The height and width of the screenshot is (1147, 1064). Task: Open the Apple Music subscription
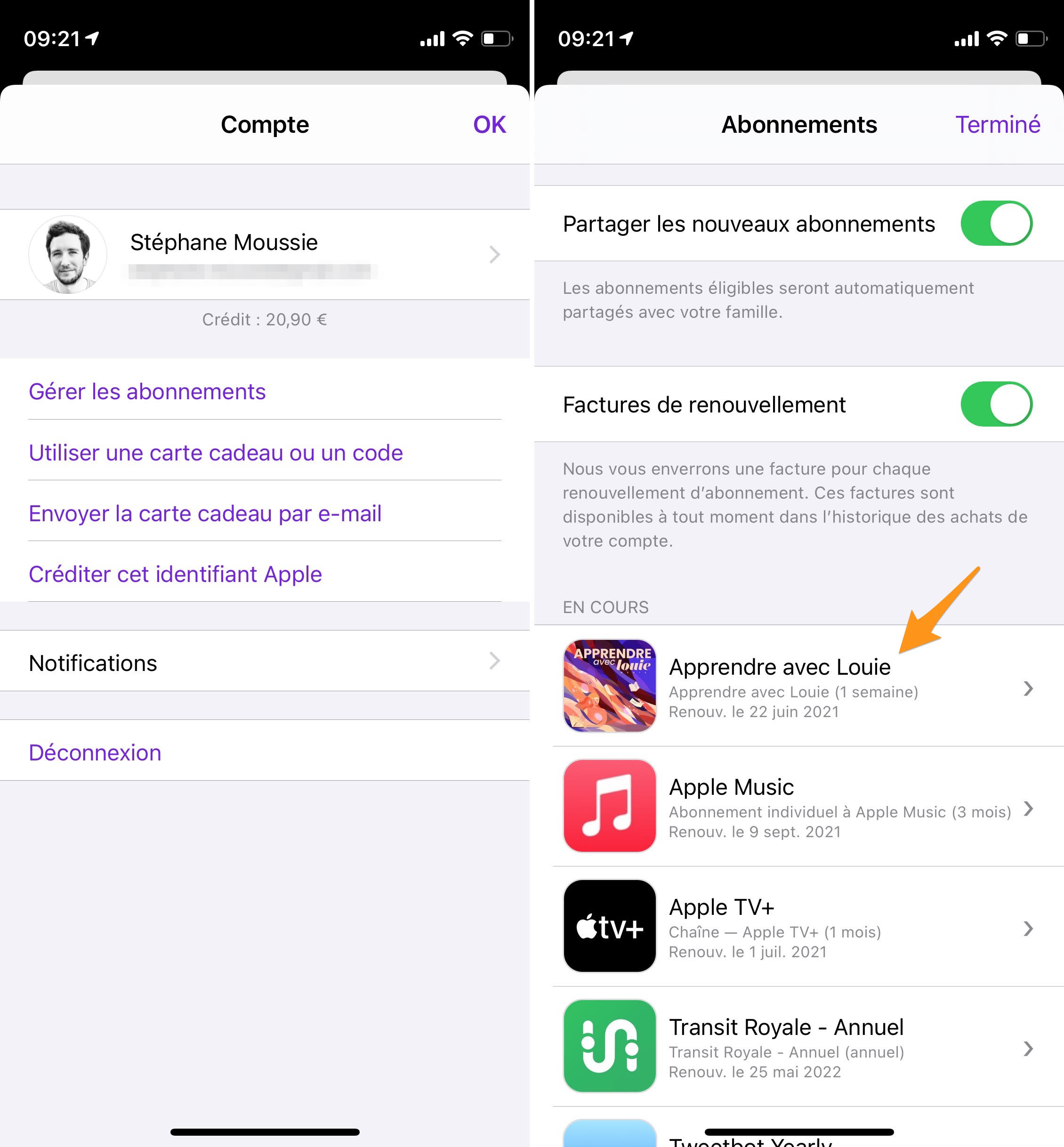point(798,807)
